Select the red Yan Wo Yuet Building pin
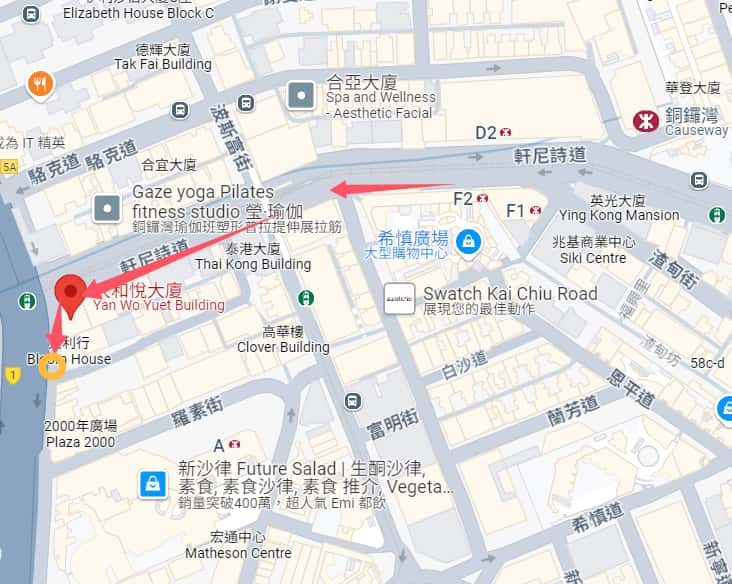The width and height of the screenshot is (732, 584). [70, 291]
